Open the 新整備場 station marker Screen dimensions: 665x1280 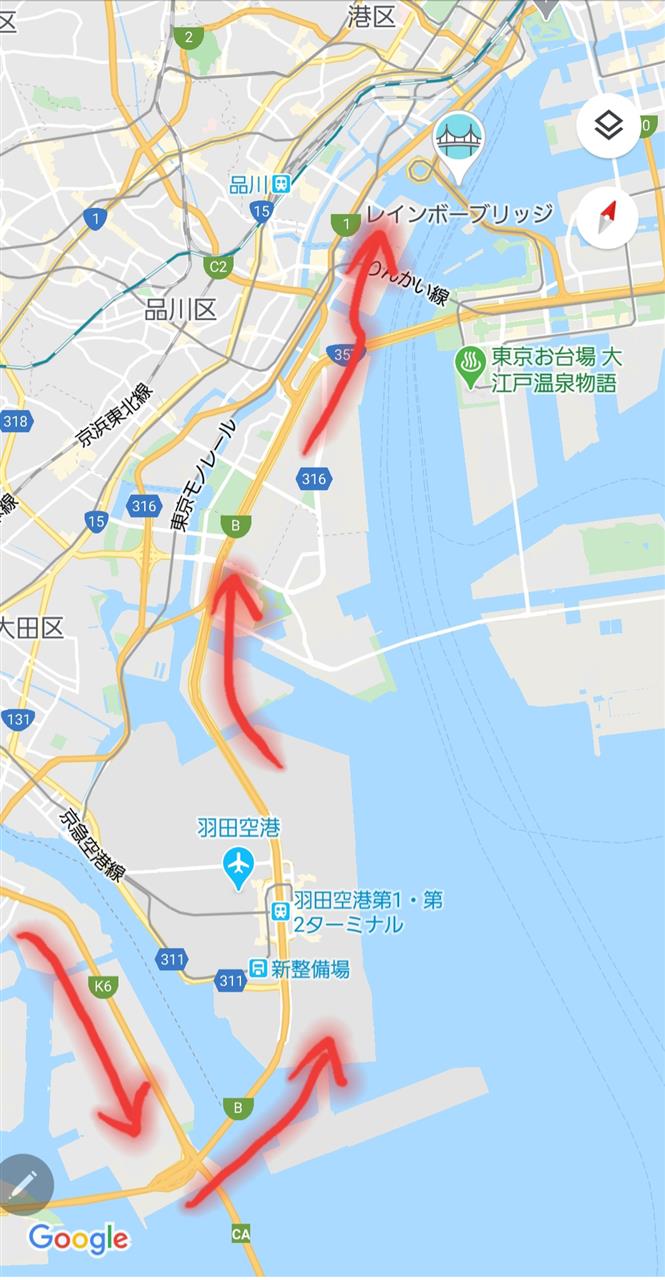[258, 969]
